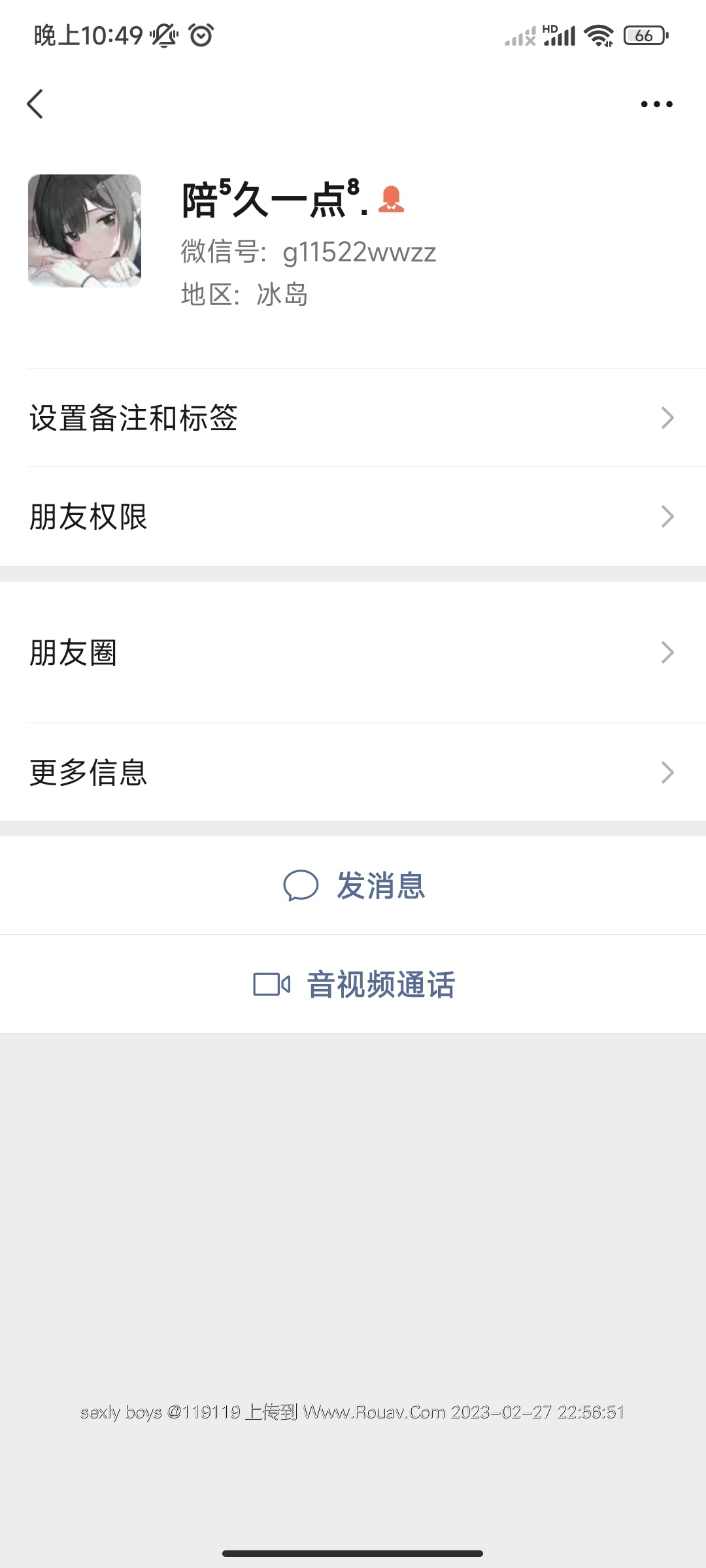Image resolution: width=706 pixels, height=1568 pixels.
Task: View this contact's 朋友圈
Action: [x=353, y=653]
